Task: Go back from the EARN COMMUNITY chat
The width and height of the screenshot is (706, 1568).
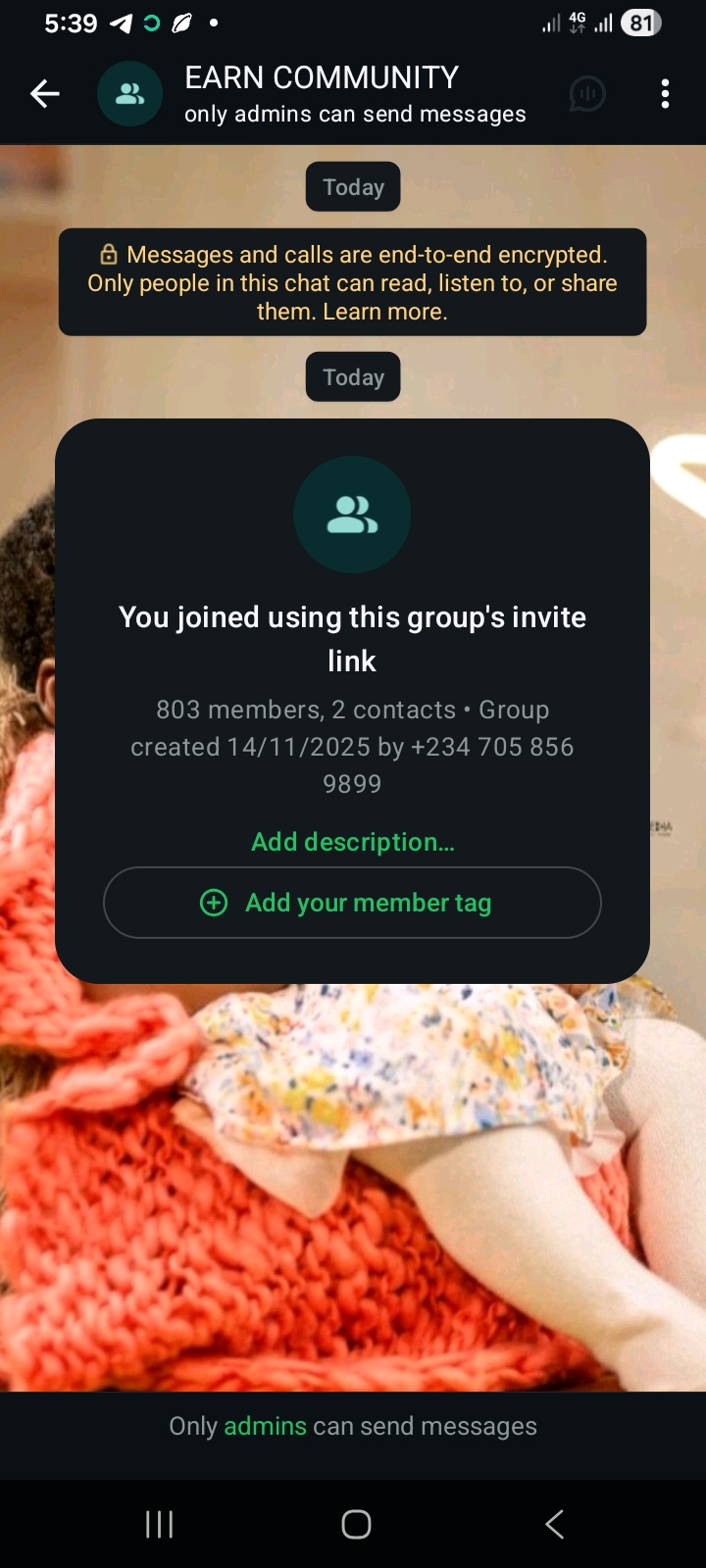Action: tap(45, 94)
